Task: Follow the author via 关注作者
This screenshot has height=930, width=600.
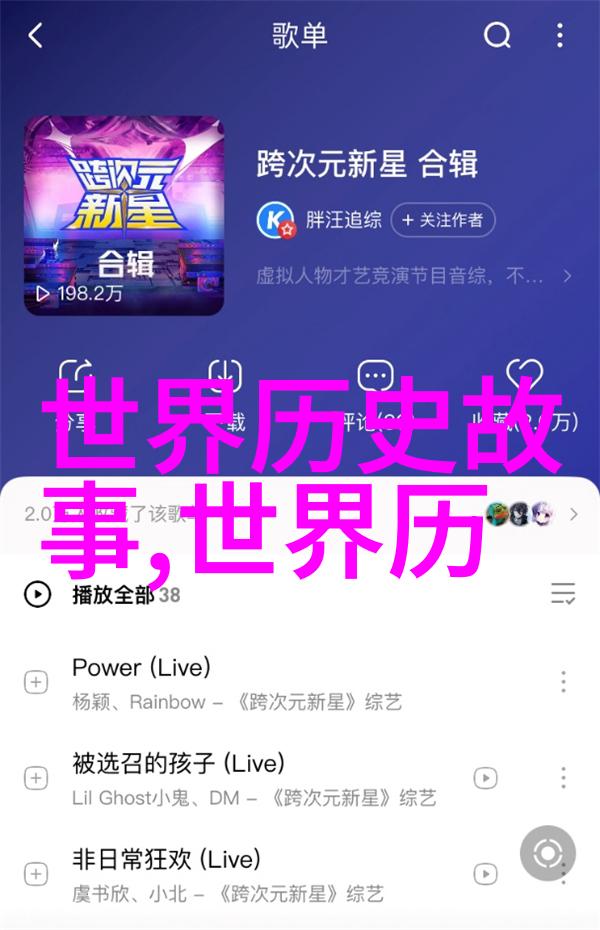Action: 442,219
